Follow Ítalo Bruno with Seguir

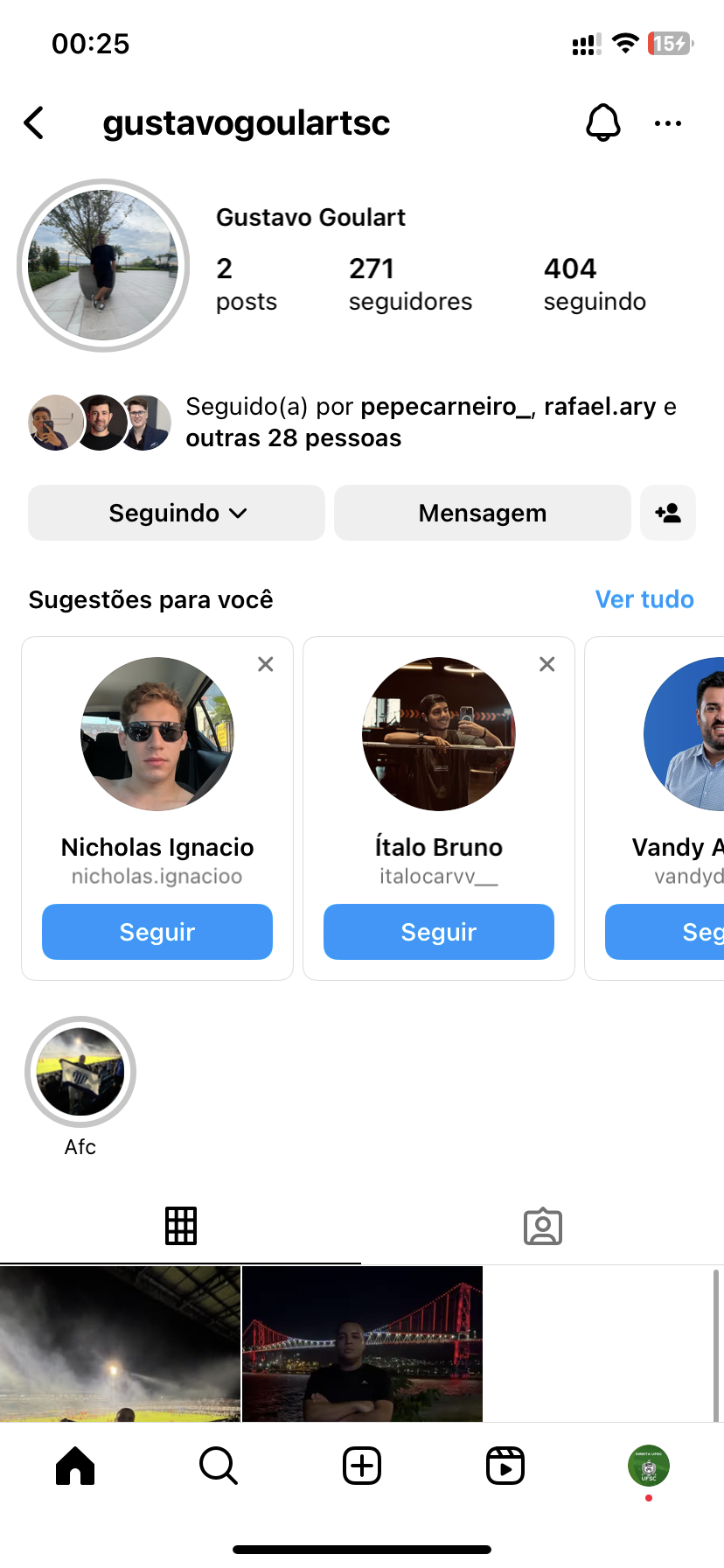coord(439,932)
